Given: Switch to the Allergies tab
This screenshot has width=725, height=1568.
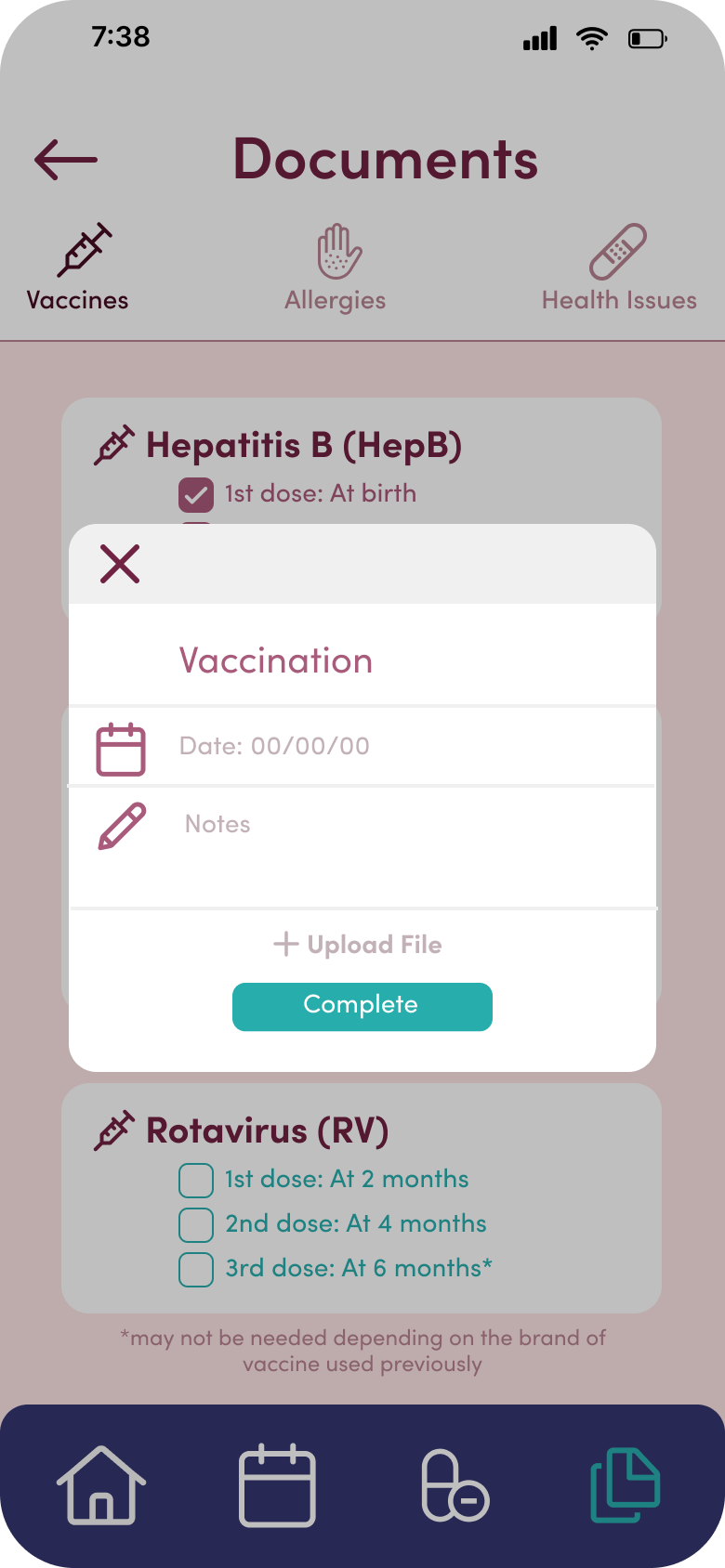Looking at the screenshot, I should pos(336,268).
